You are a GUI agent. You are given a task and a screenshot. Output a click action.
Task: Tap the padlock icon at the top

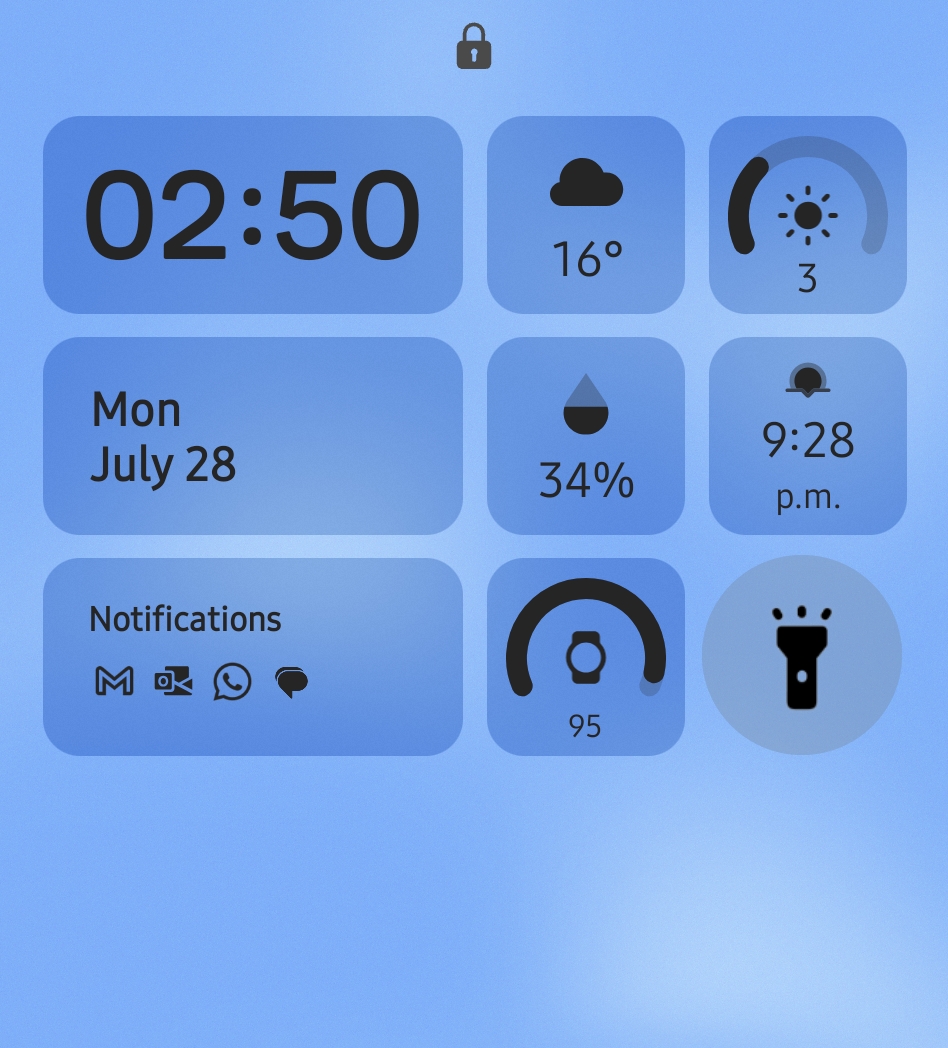click(x=473, y=46)
